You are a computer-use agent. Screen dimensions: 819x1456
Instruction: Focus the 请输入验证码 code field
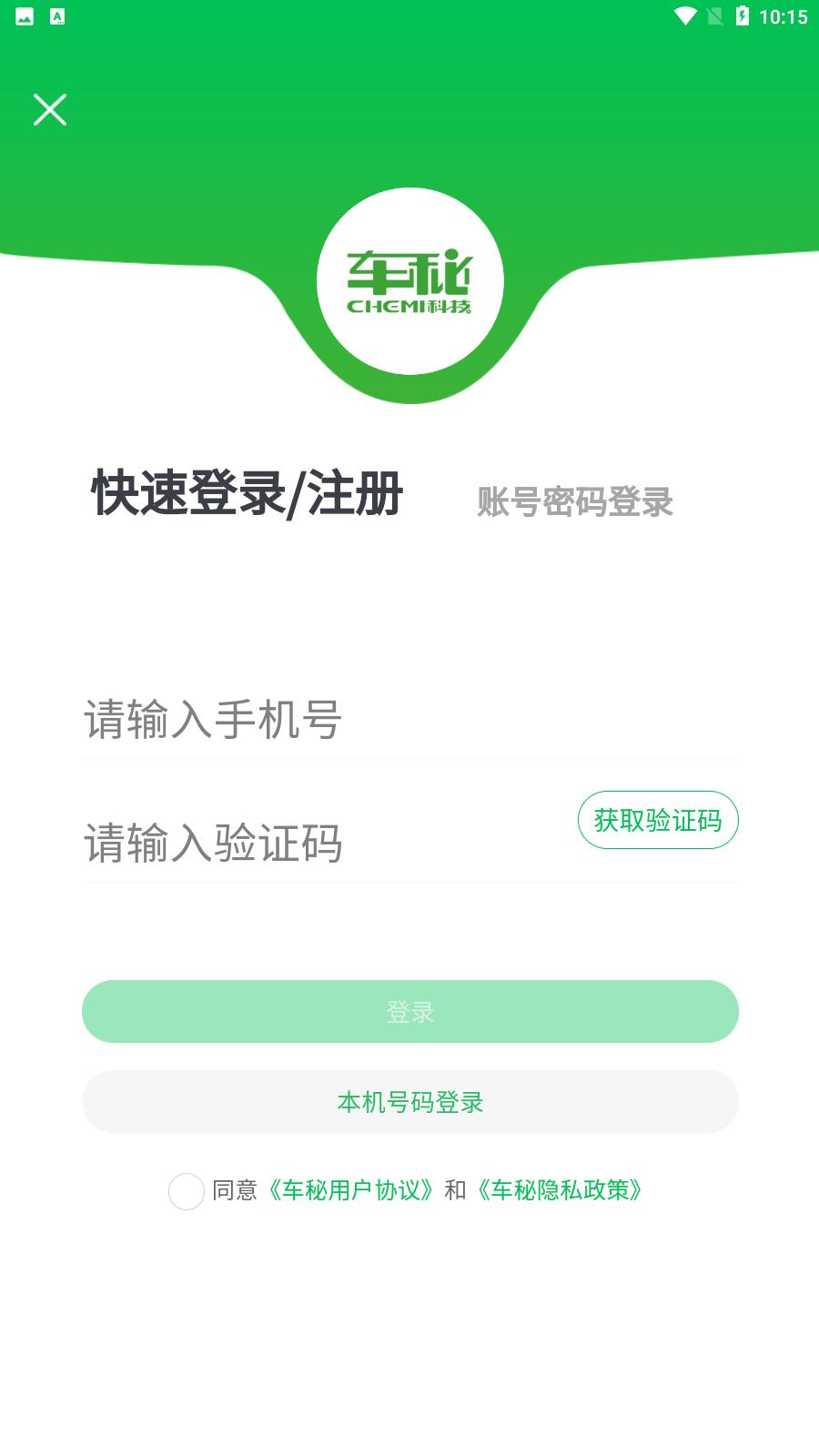click(x=318, y=843)
